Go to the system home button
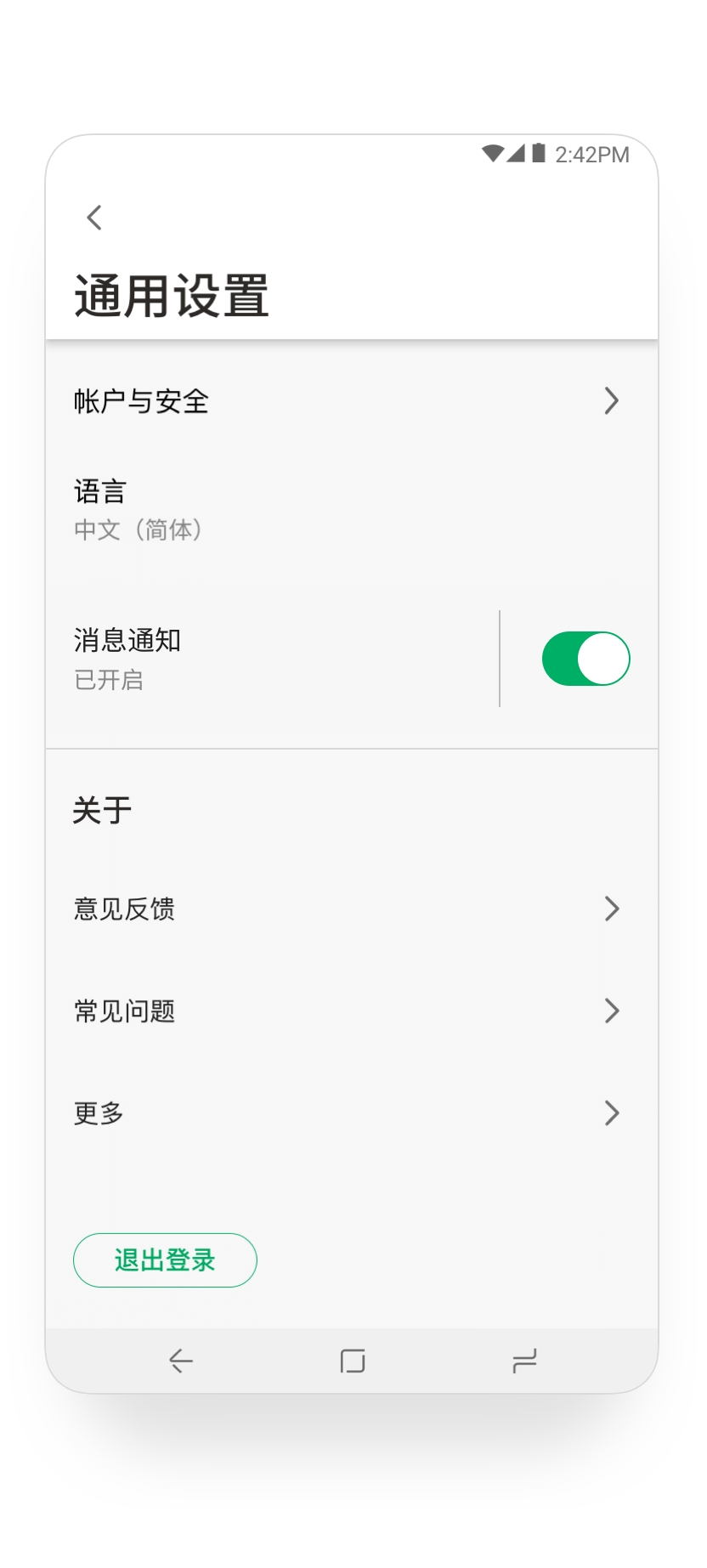707x1568 pixels. point(353,1361)
